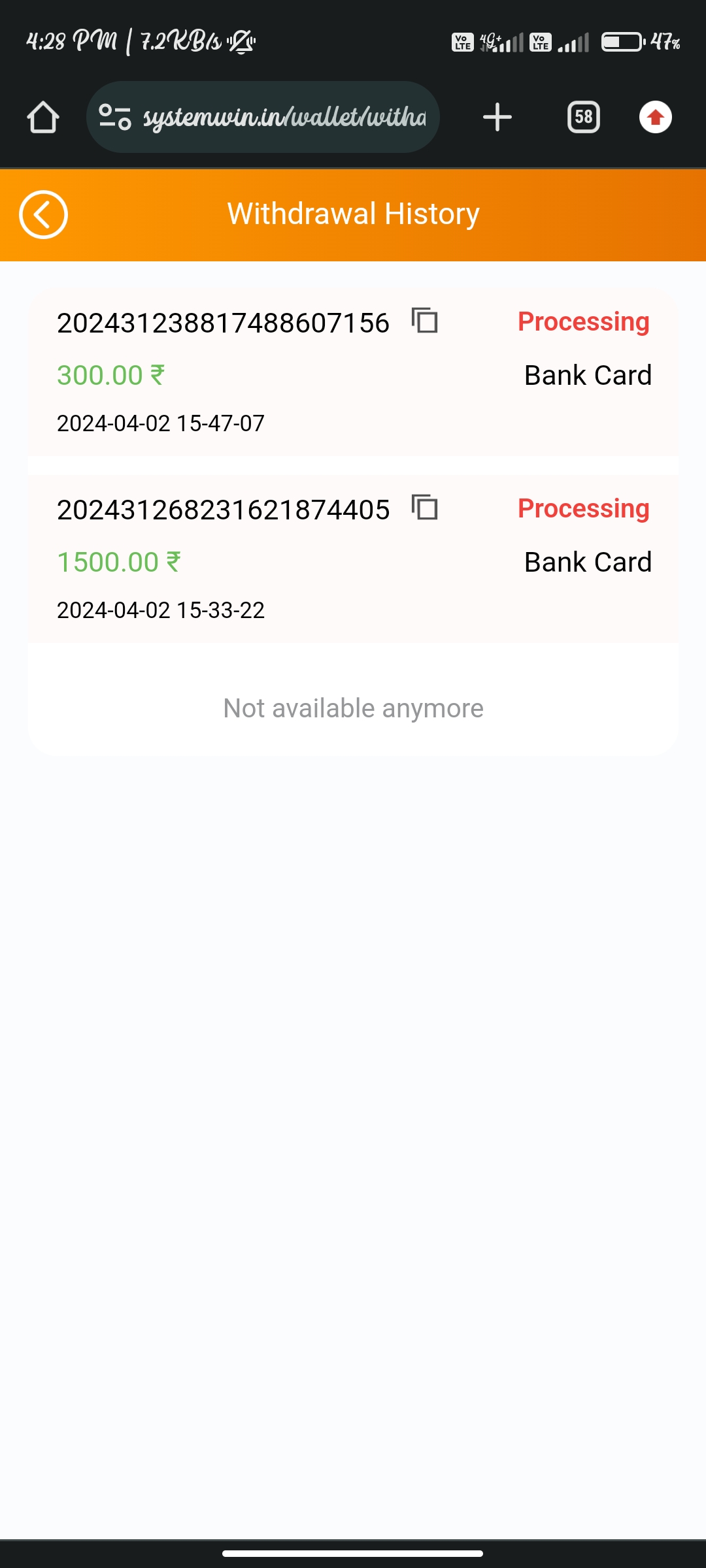This screenshot has height=1568, width=706.
Task: Open the browser home page
Action: pyautogui.click(x=43, y=118)
